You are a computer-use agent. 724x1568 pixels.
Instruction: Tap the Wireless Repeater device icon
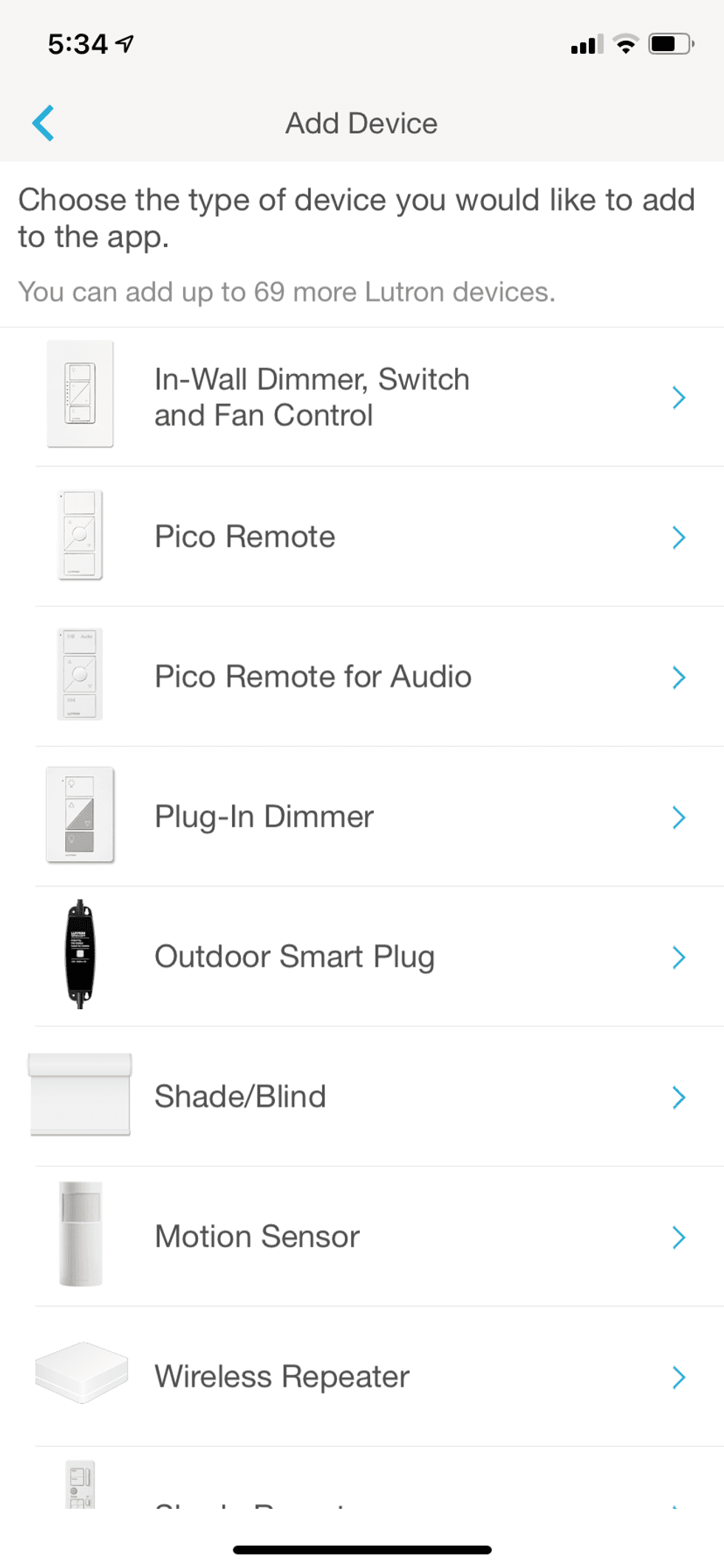pyautogui.click(x=81, y=1375)
